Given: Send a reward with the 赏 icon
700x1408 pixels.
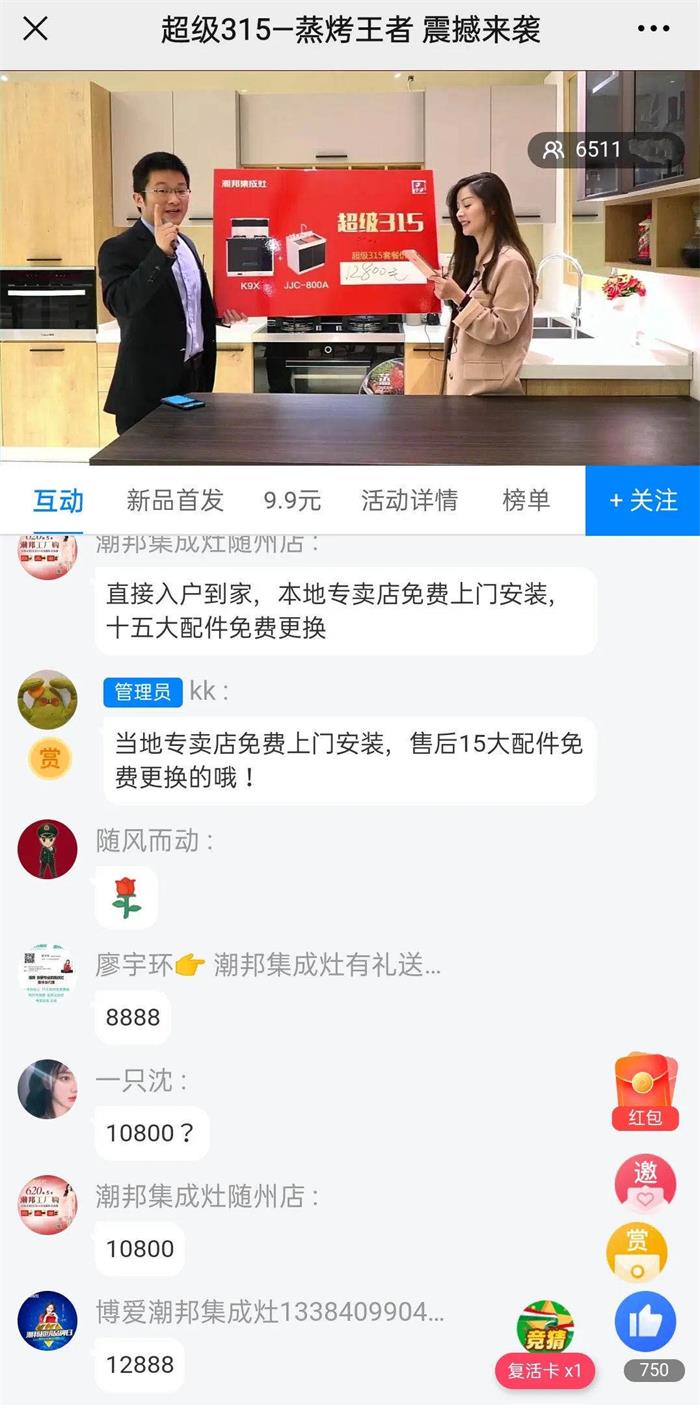Looking at the screenshot, I should 637,1250.
